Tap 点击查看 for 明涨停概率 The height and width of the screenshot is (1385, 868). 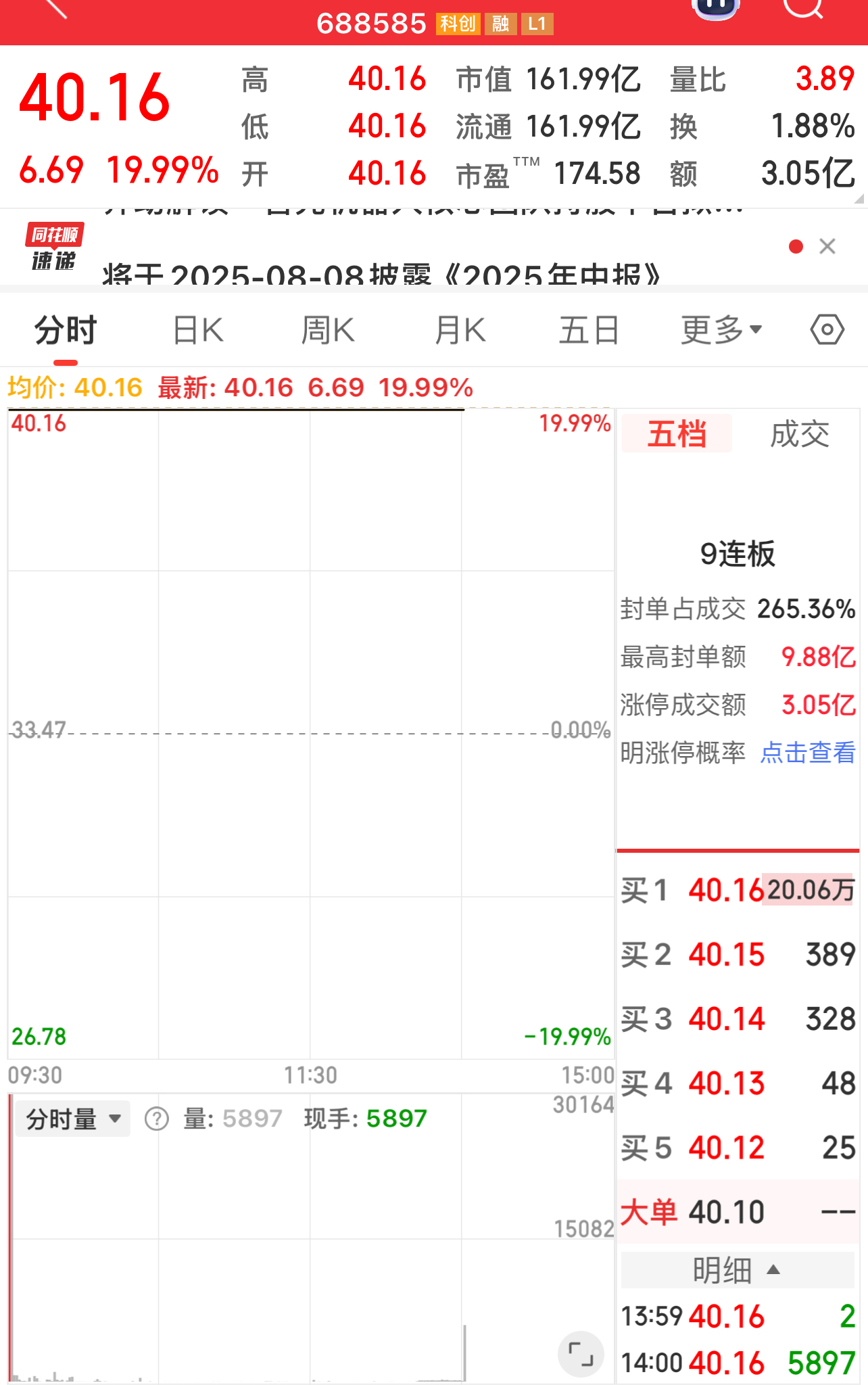[x=808, y=753]
